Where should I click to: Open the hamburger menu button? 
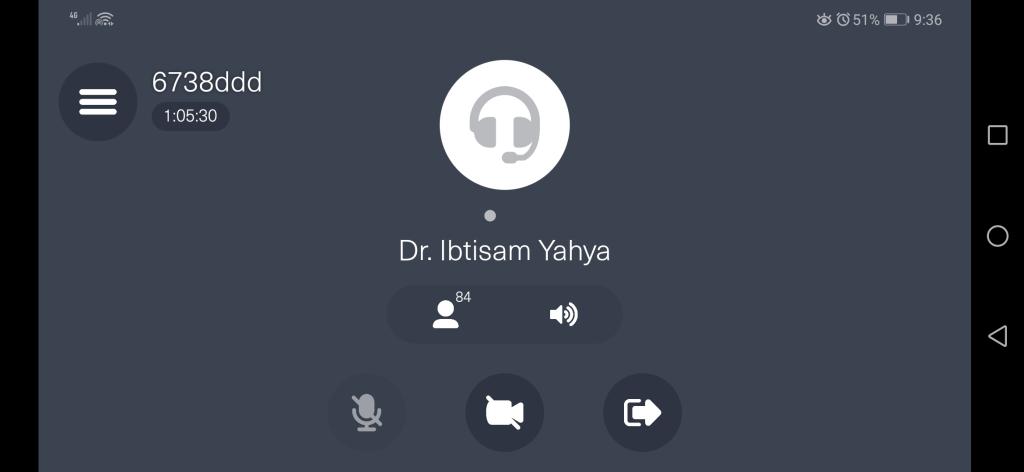(x=98, y=101)
